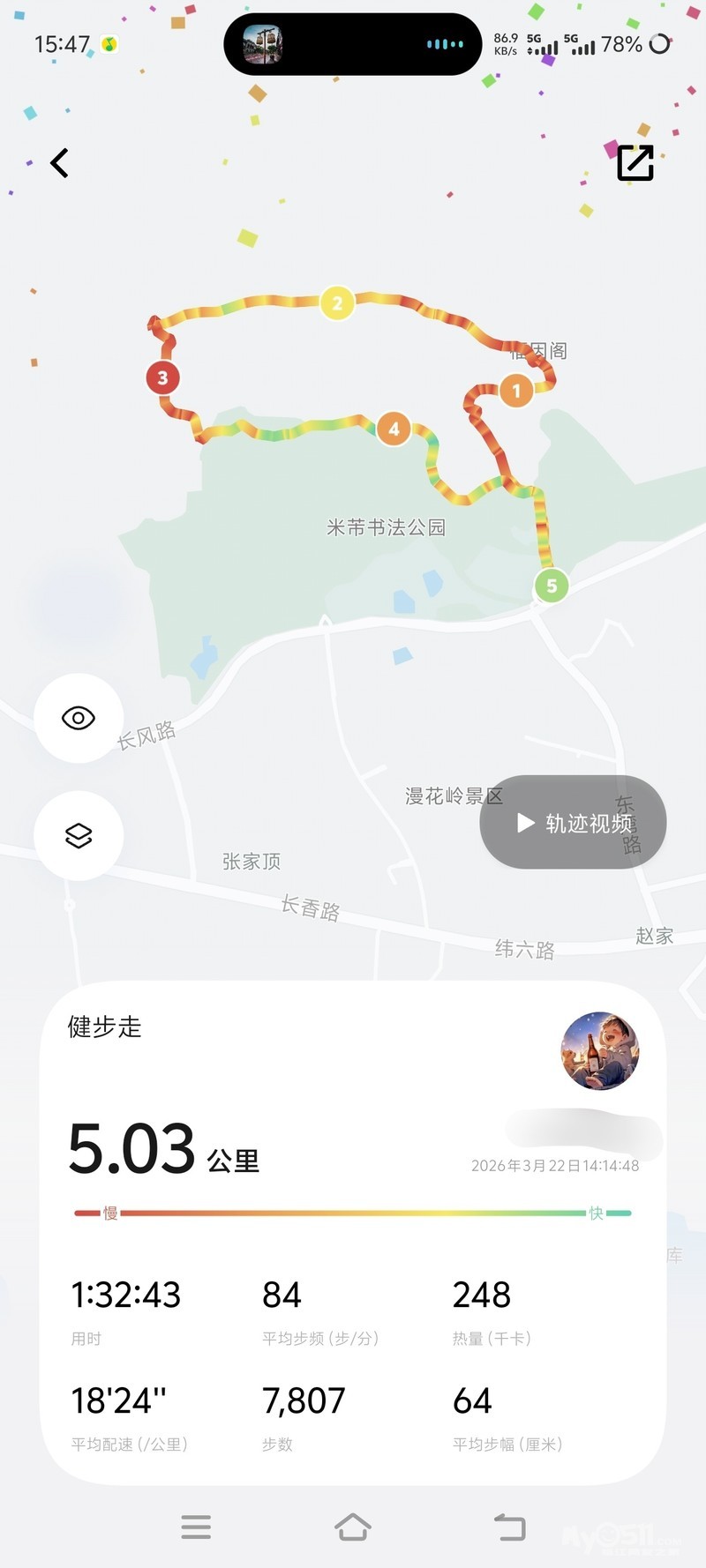Open the map layers button
Viewport: 706px width, 1568px height.
[79, 835]
